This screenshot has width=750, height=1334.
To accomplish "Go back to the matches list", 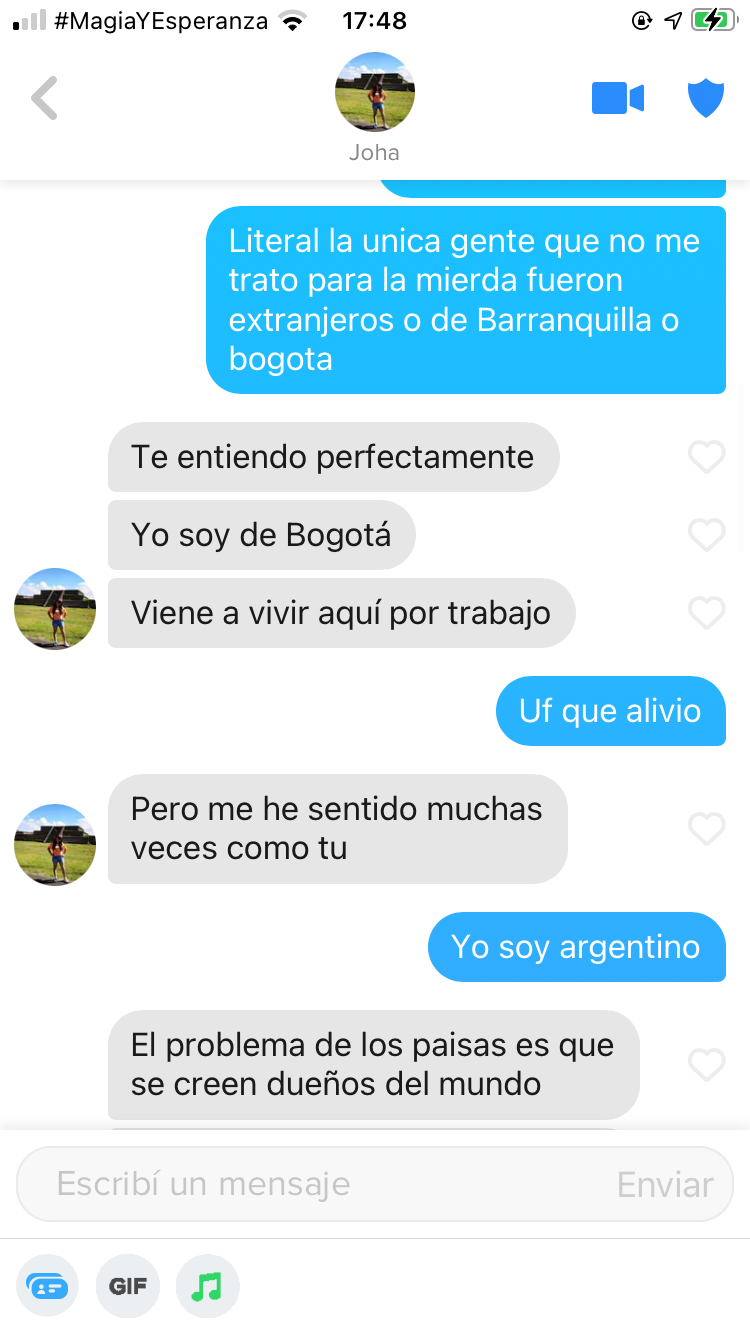I will (x=44, y=98).
